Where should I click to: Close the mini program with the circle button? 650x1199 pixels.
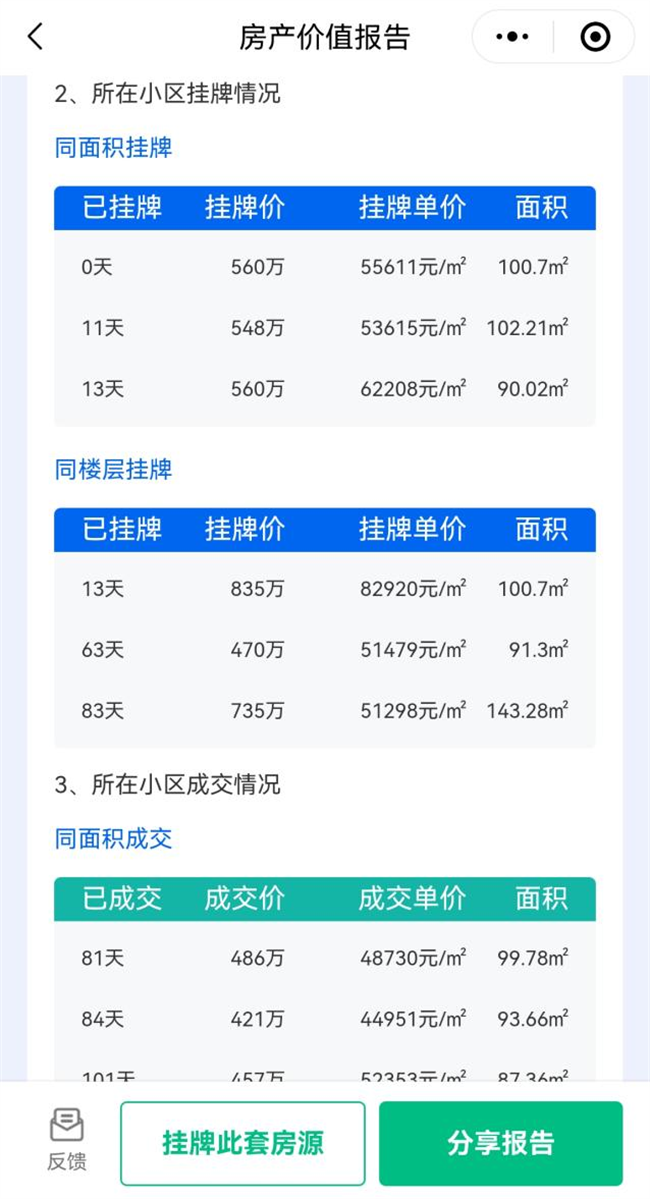(595, 37)
